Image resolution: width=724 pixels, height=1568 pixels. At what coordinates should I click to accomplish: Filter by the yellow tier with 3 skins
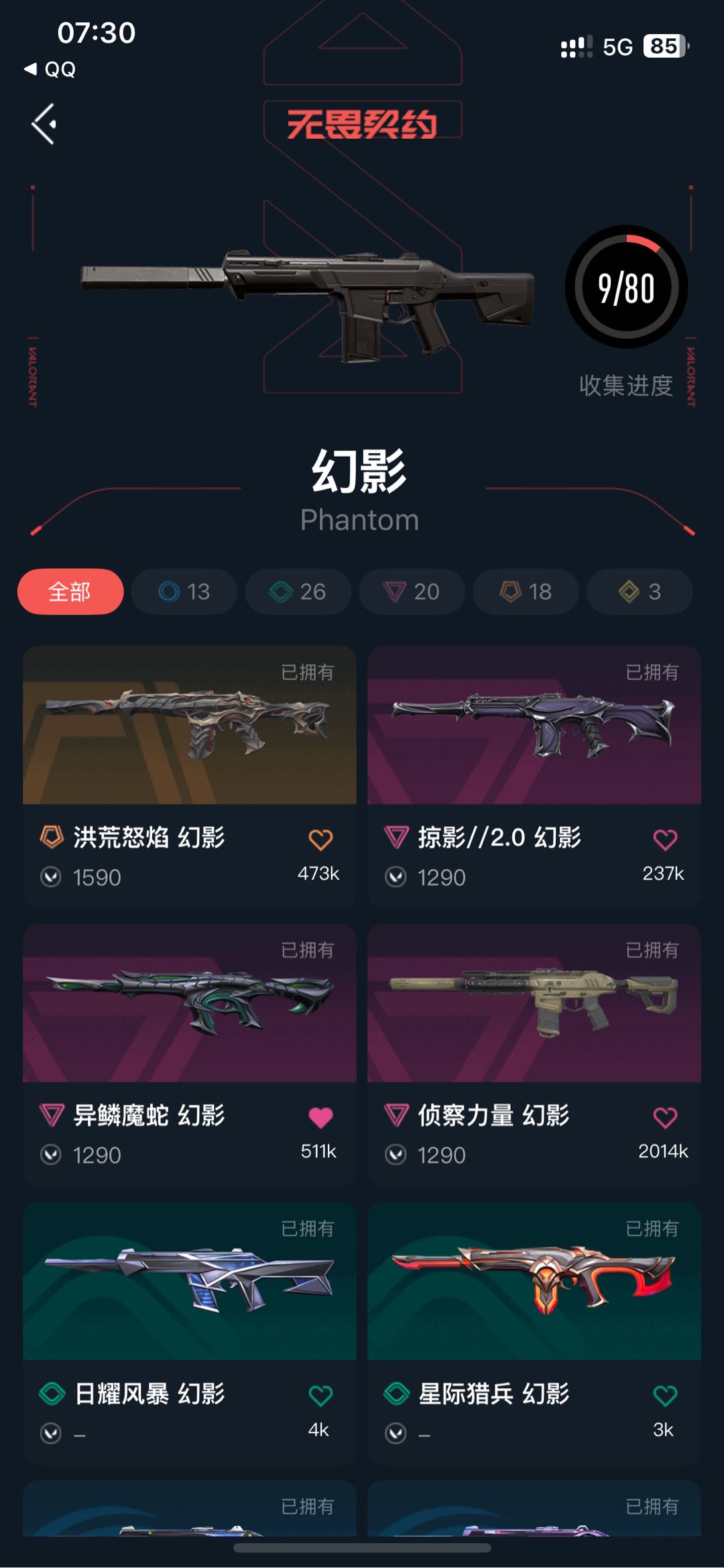coord(640,592)
